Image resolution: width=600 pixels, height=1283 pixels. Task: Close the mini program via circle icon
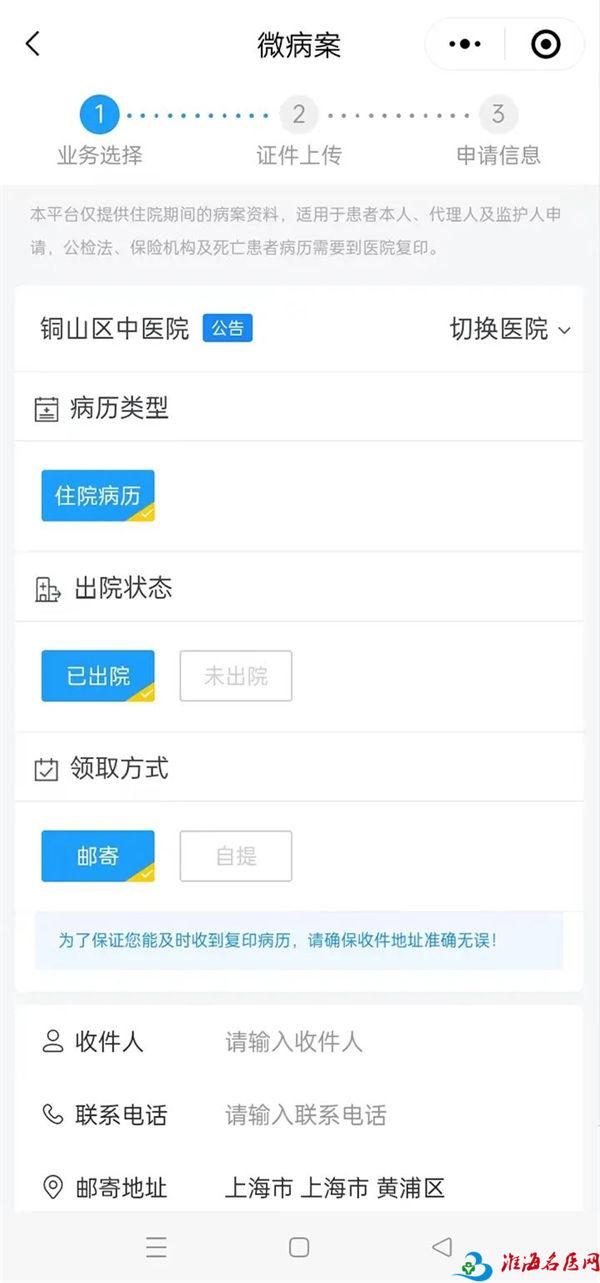click(x=545, y=44)
